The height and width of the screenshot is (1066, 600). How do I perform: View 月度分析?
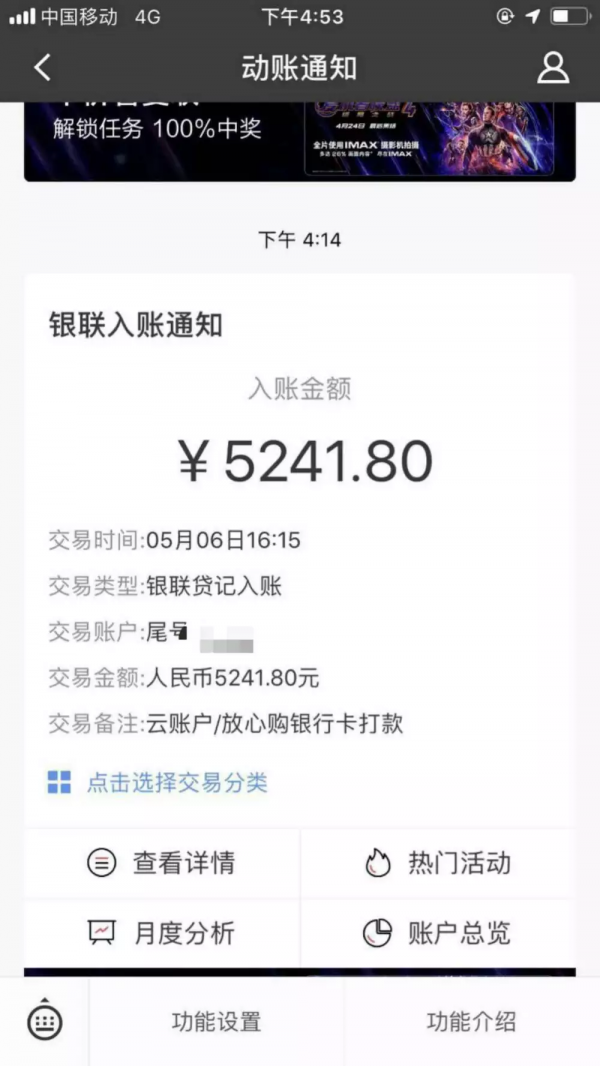click(x=162, y=933)
